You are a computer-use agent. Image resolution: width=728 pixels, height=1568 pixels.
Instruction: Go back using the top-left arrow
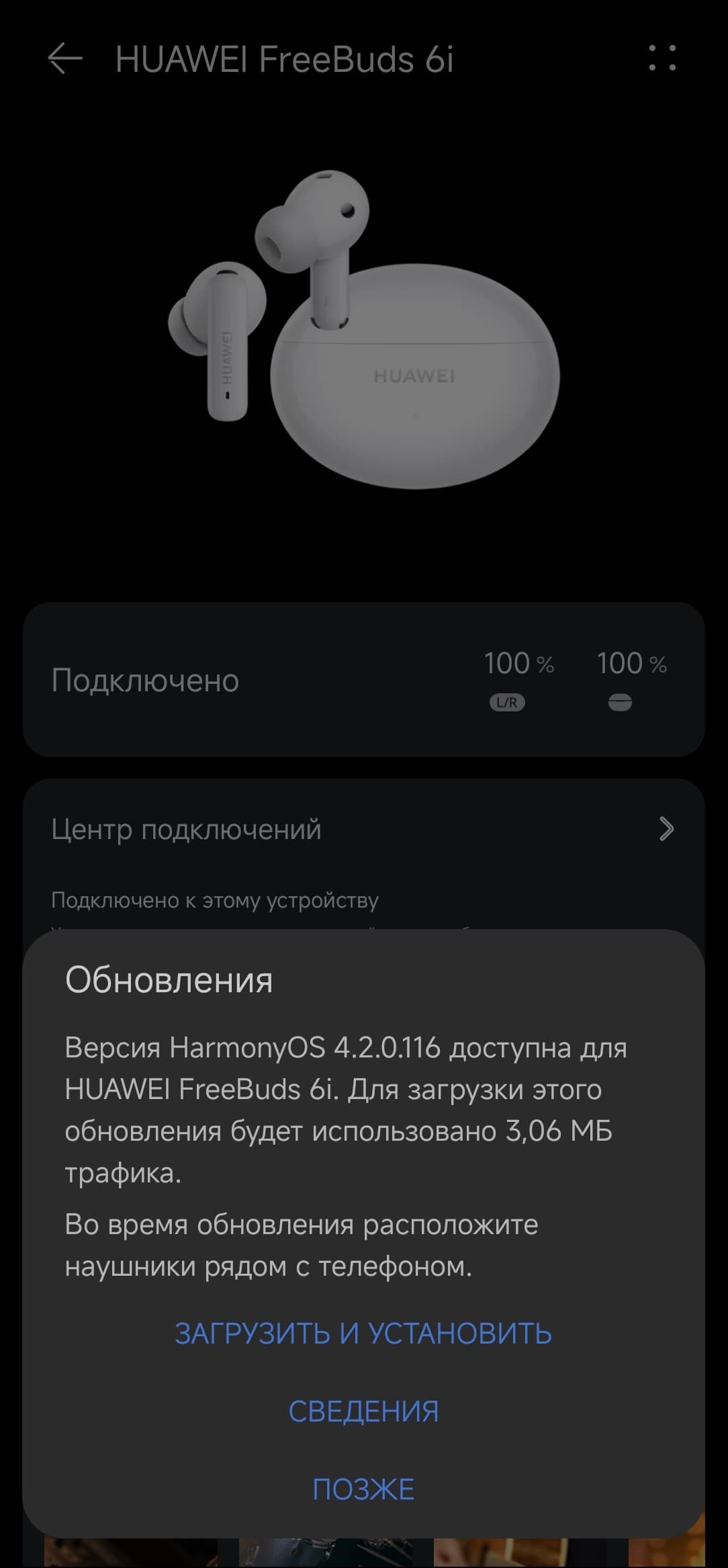65,59
